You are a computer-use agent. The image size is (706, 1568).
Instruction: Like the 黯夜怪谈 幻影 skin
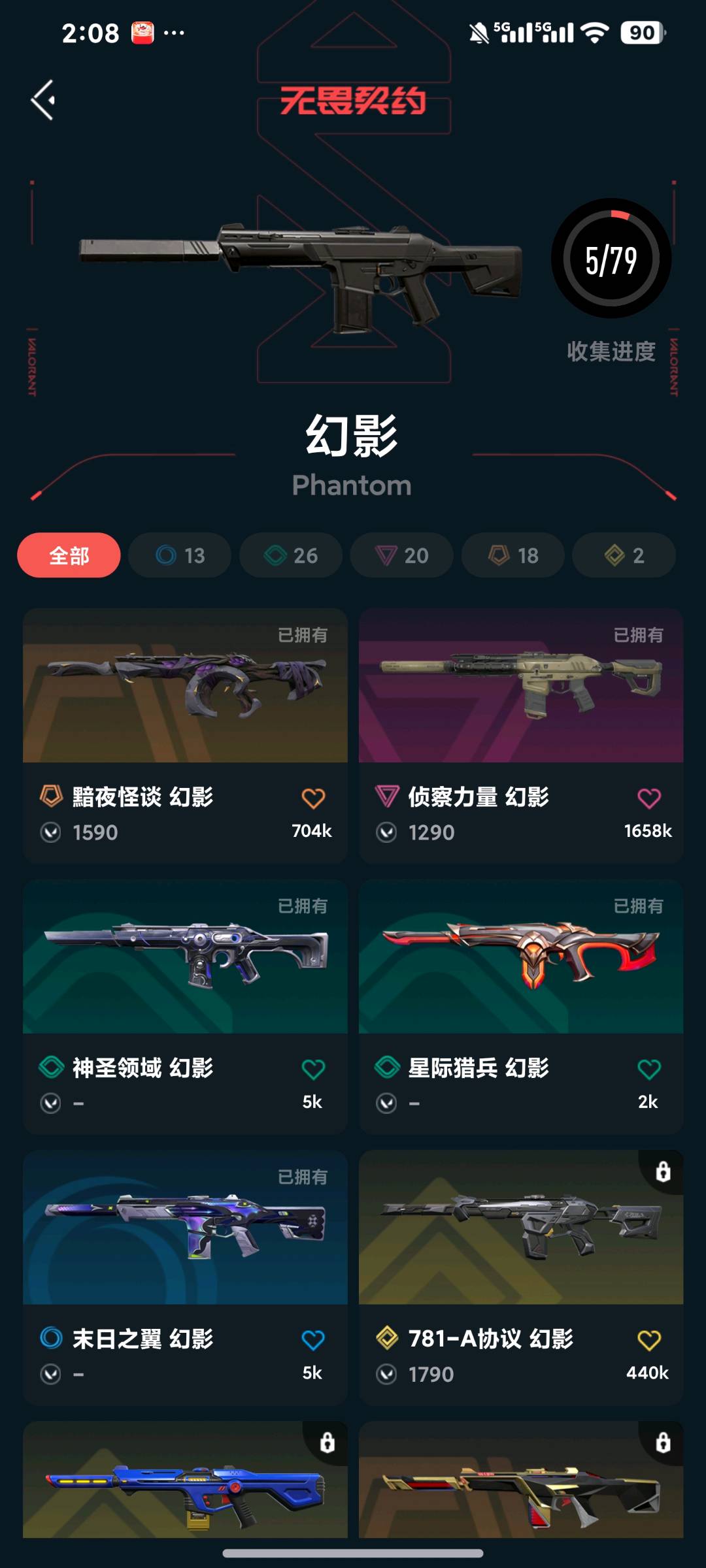(313, 798)
